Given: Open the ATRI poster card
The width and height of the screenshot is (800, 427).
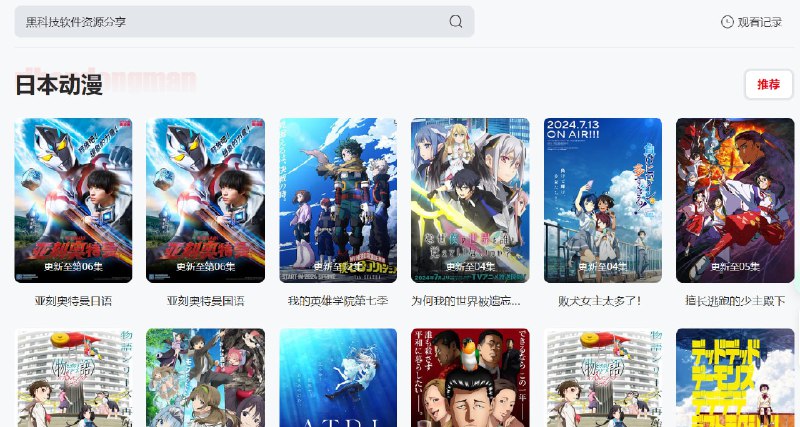Looking at the screenshot, I should (x=338, y=380).
